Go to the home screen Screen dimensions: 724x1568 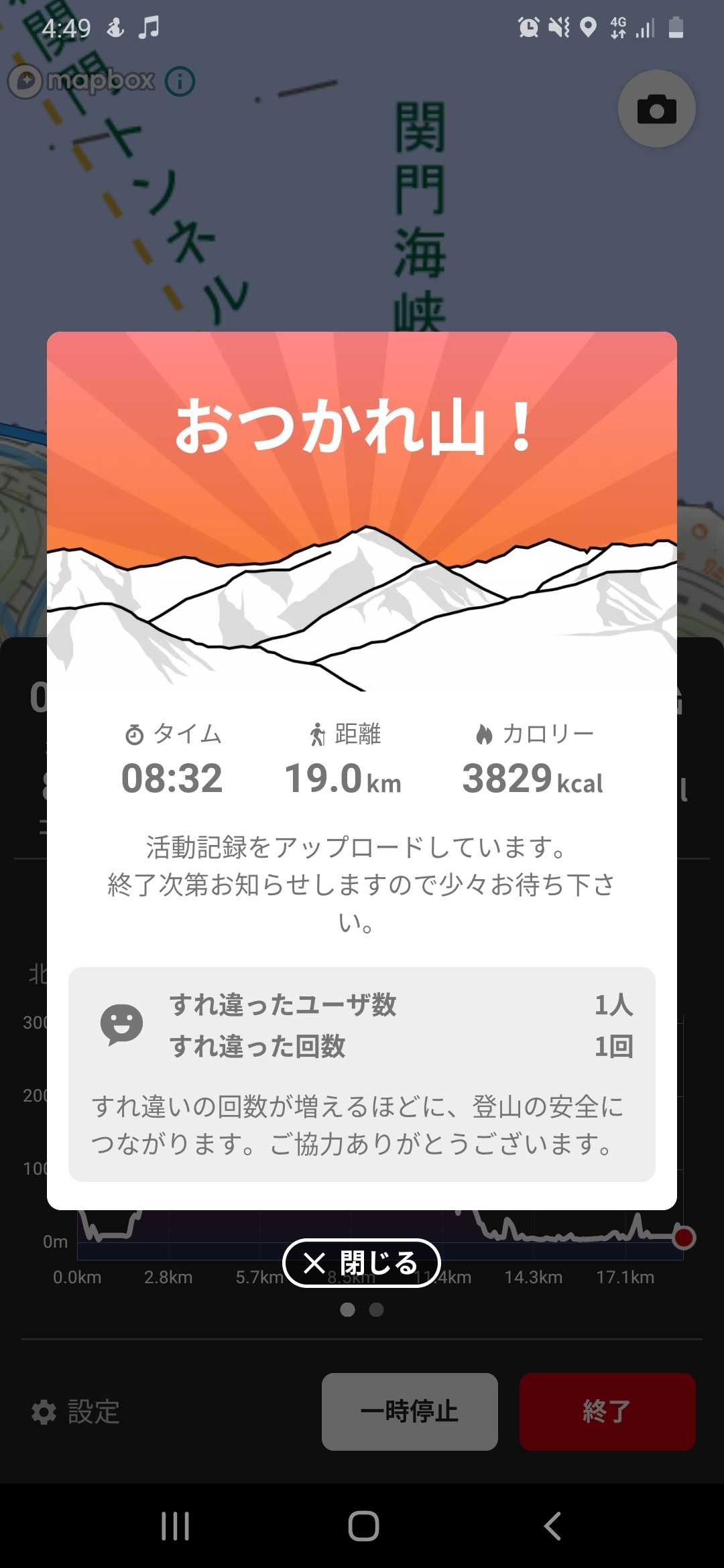tap(363, 1526)
